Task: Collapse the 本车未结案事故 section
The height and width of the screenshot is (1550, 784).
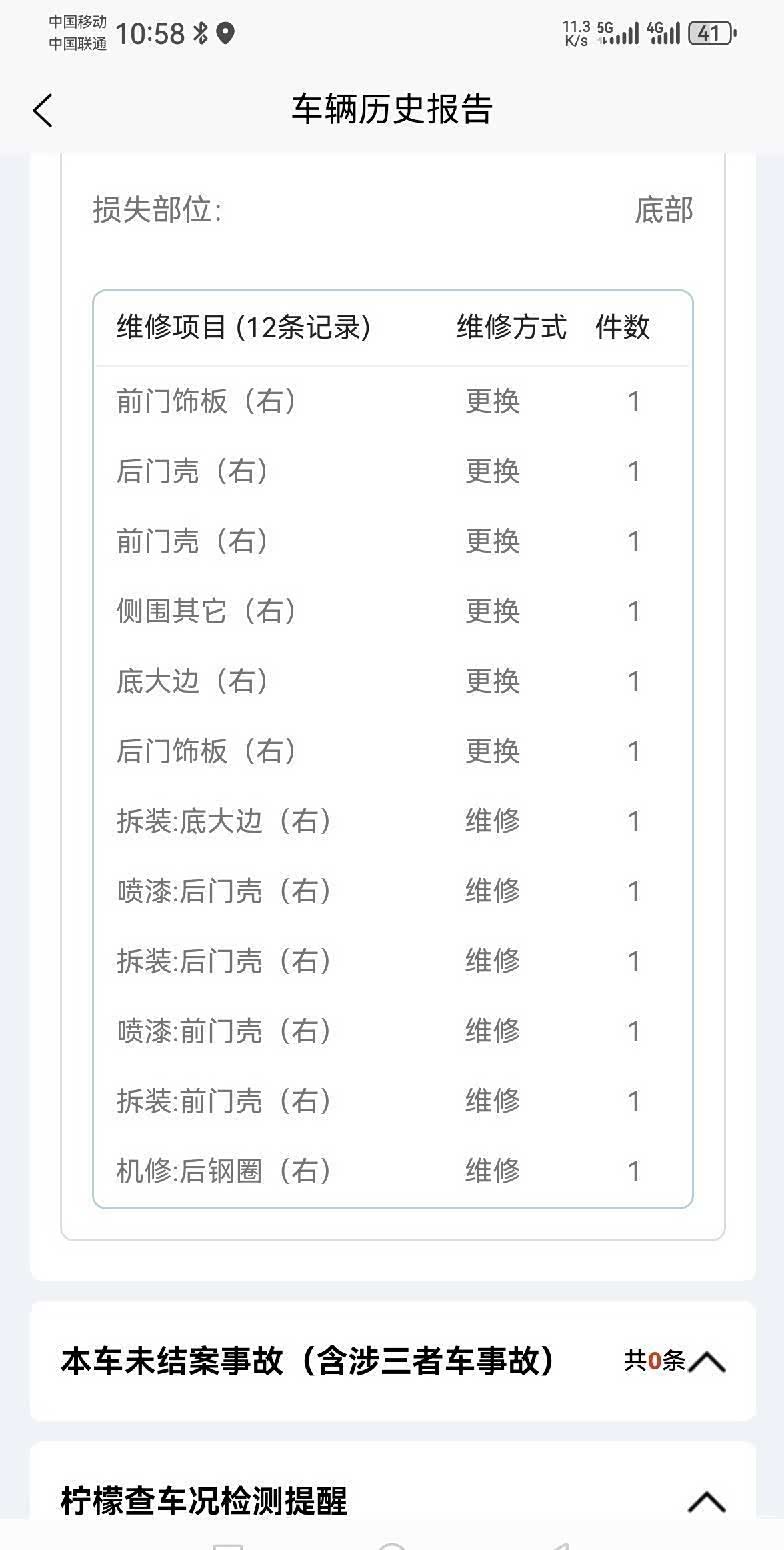Action: click(707, 1361)
